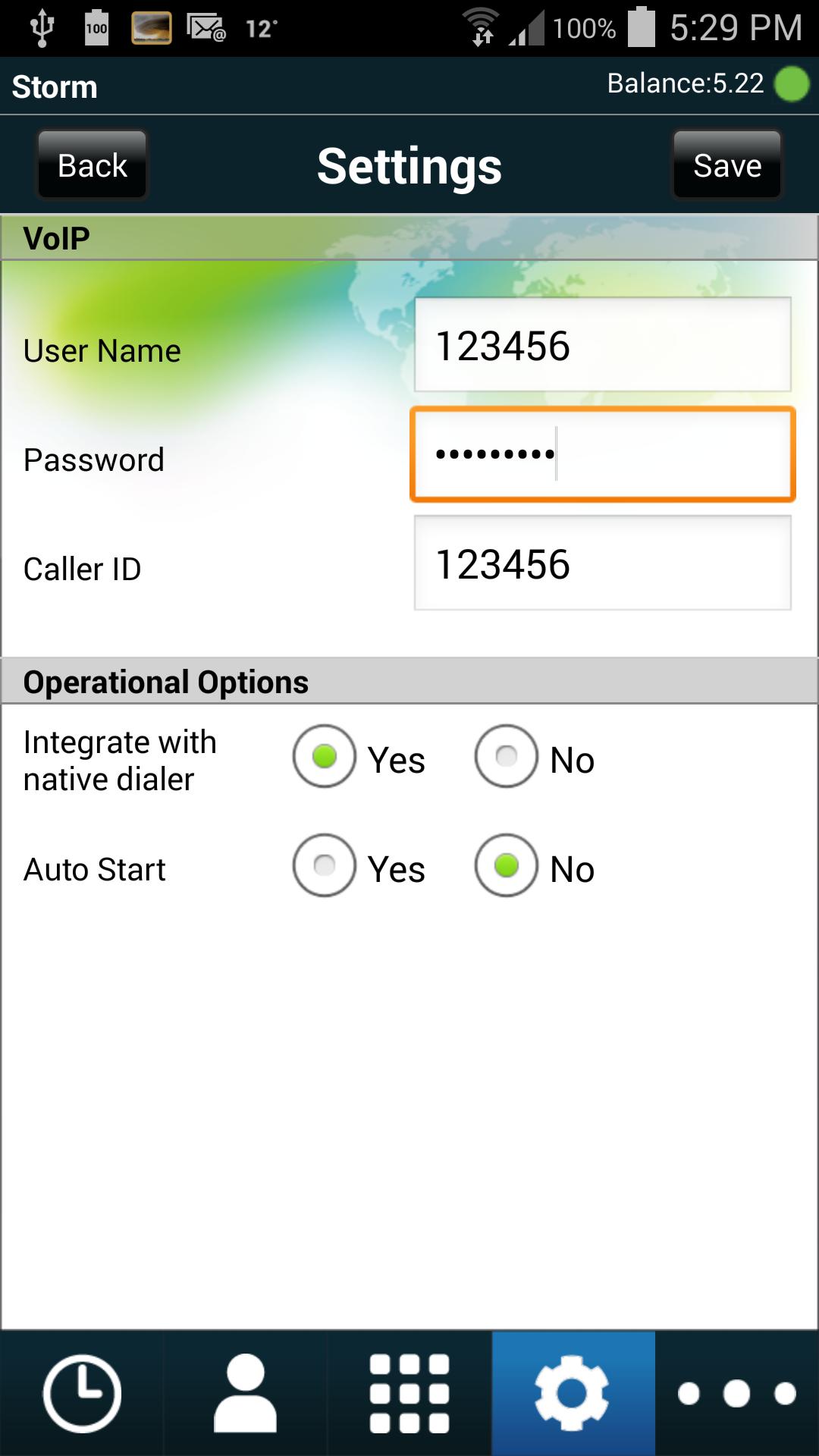
Task: Select Yes for native dialer integration
Action: 325,758
